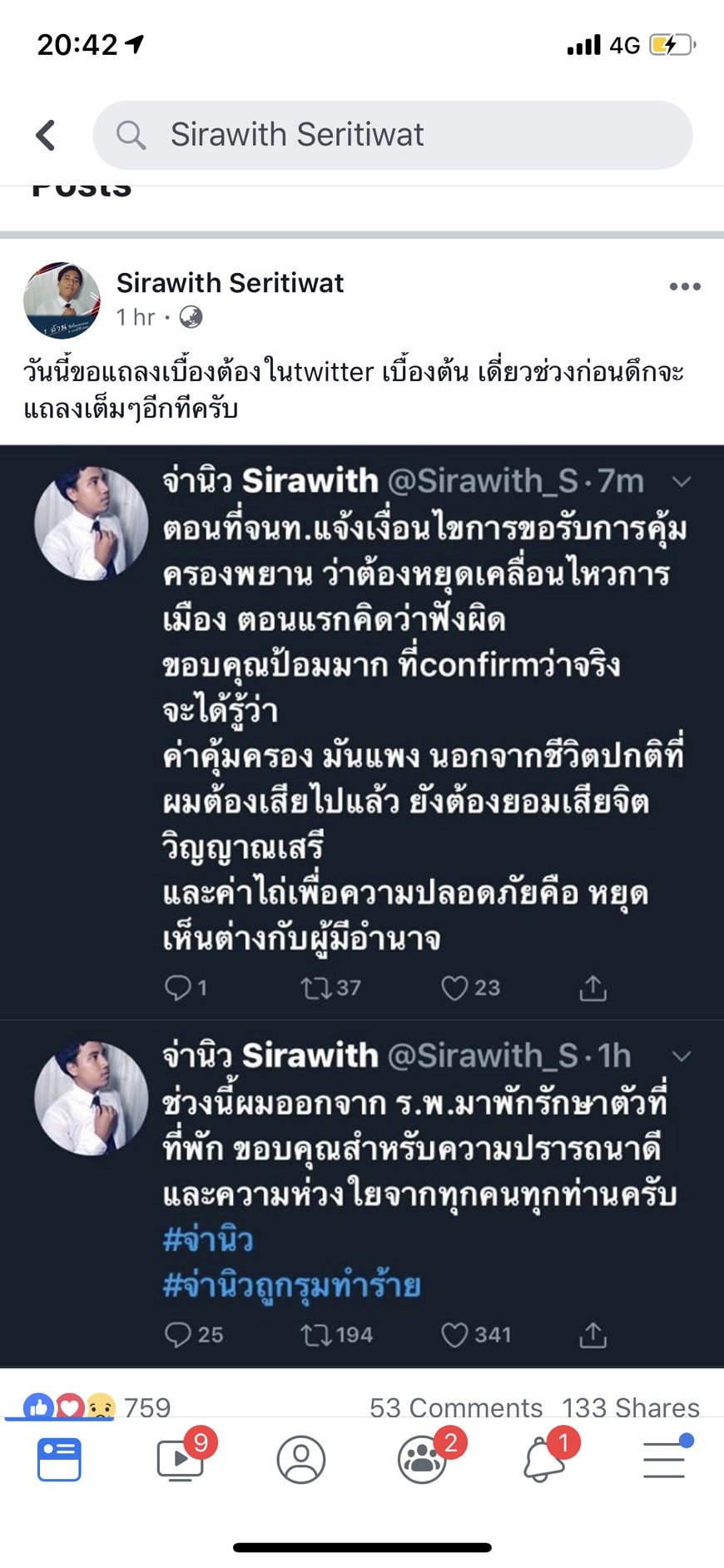Open Sirawith Seritiwat's profile name link
This screenshot has width=724, height=1568.
[x=230, y=283]
